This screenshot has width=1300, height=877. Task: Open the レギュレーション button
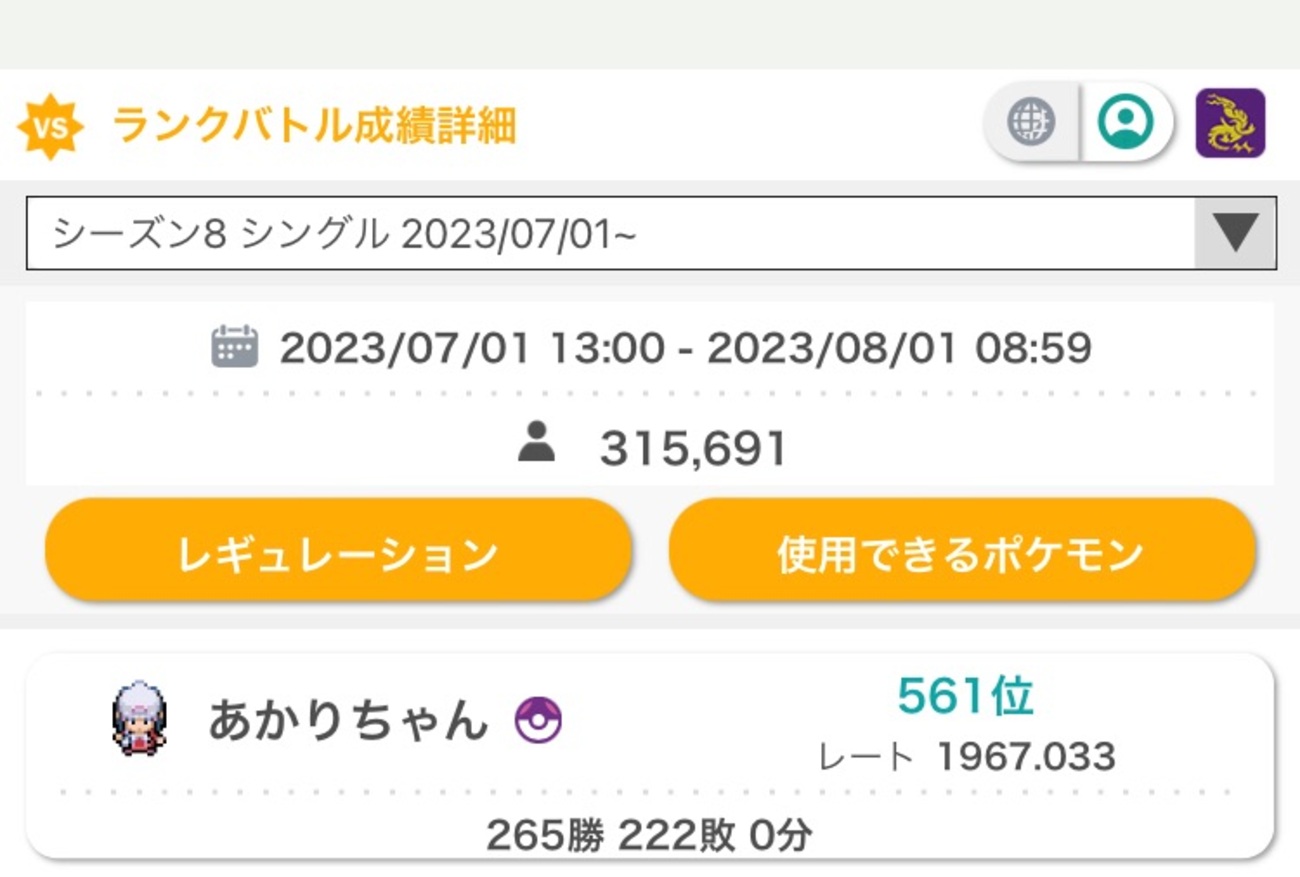point(338,553)
